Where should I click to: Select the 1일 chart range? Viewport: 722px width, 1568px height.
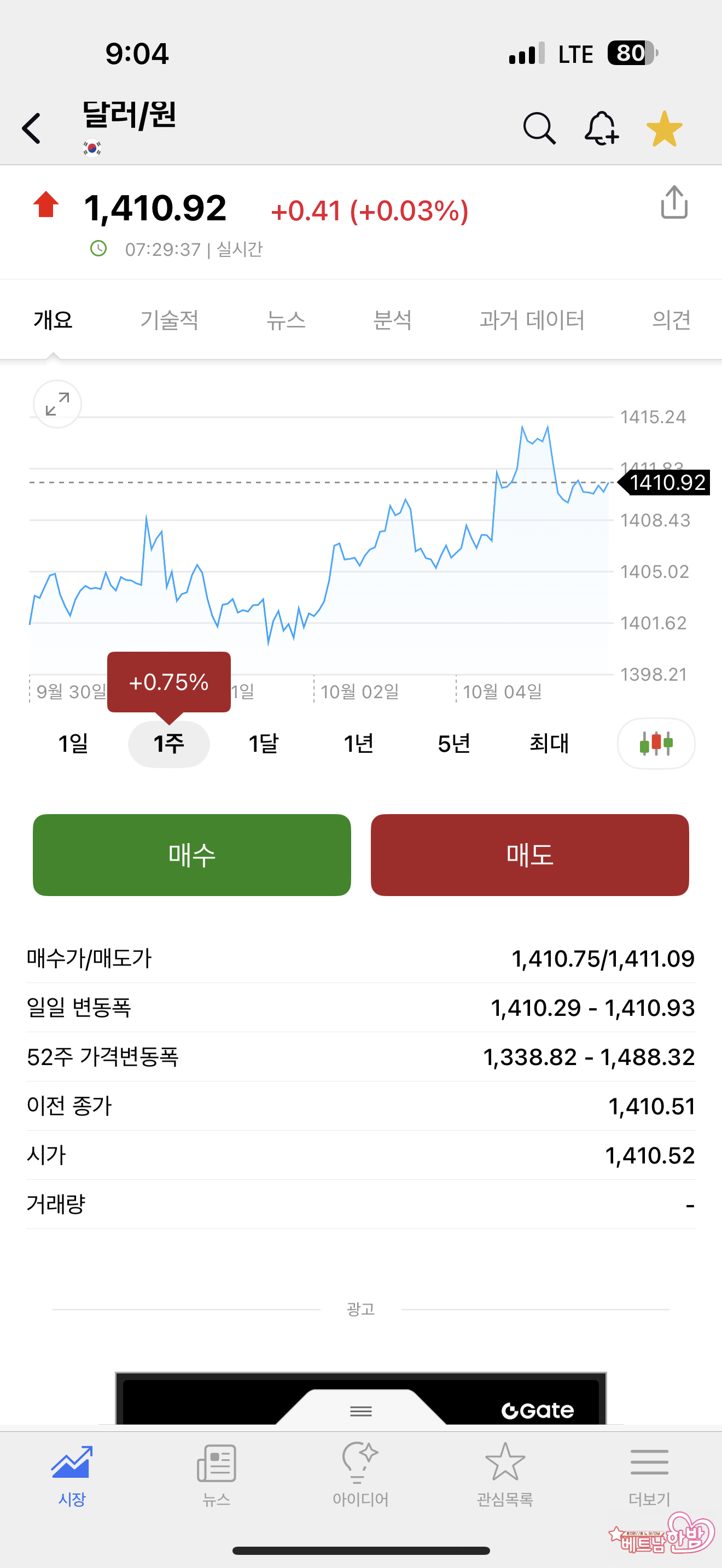[x=73, y=743]
